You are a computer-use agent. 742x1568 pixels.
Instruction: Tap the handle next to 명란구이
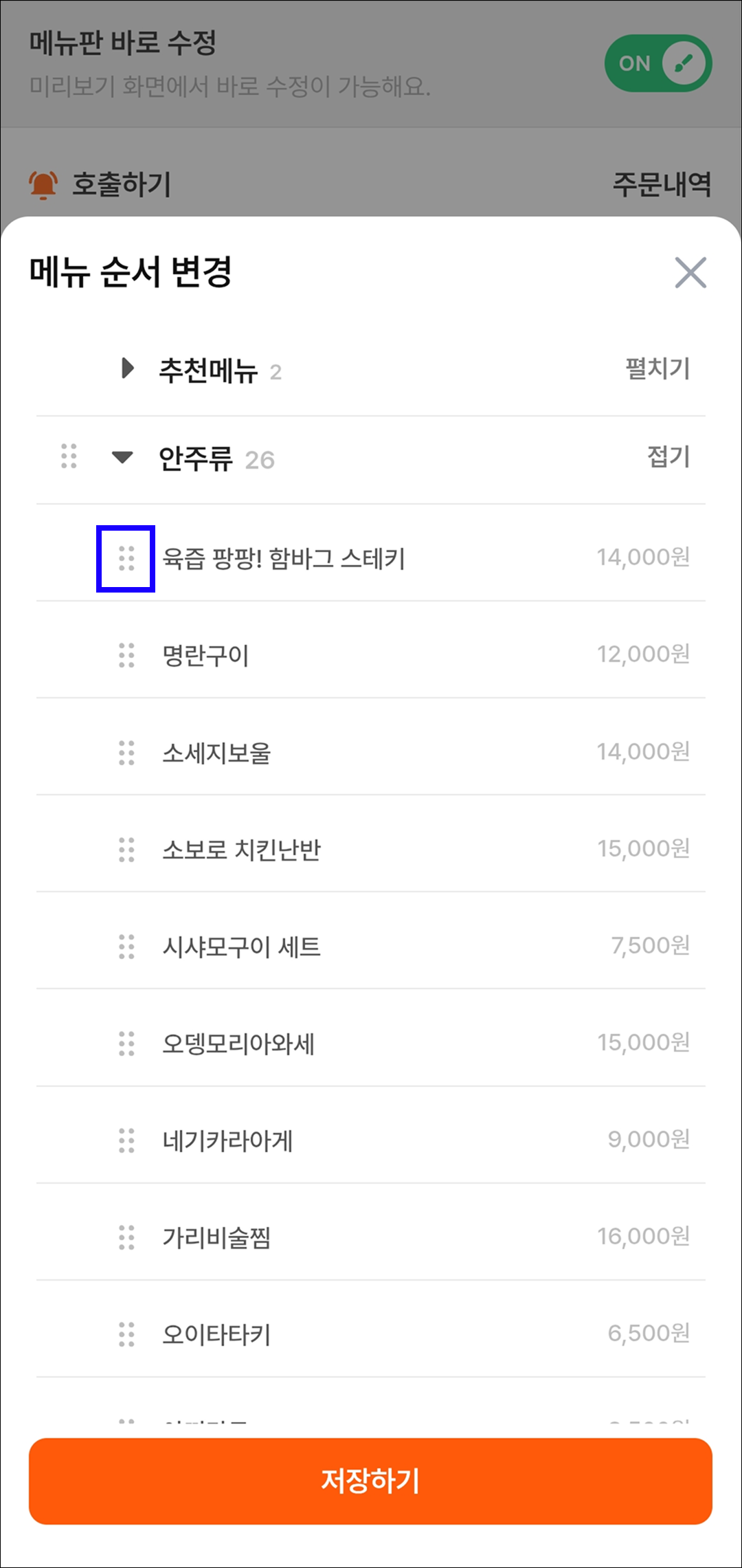click(126, 656)
